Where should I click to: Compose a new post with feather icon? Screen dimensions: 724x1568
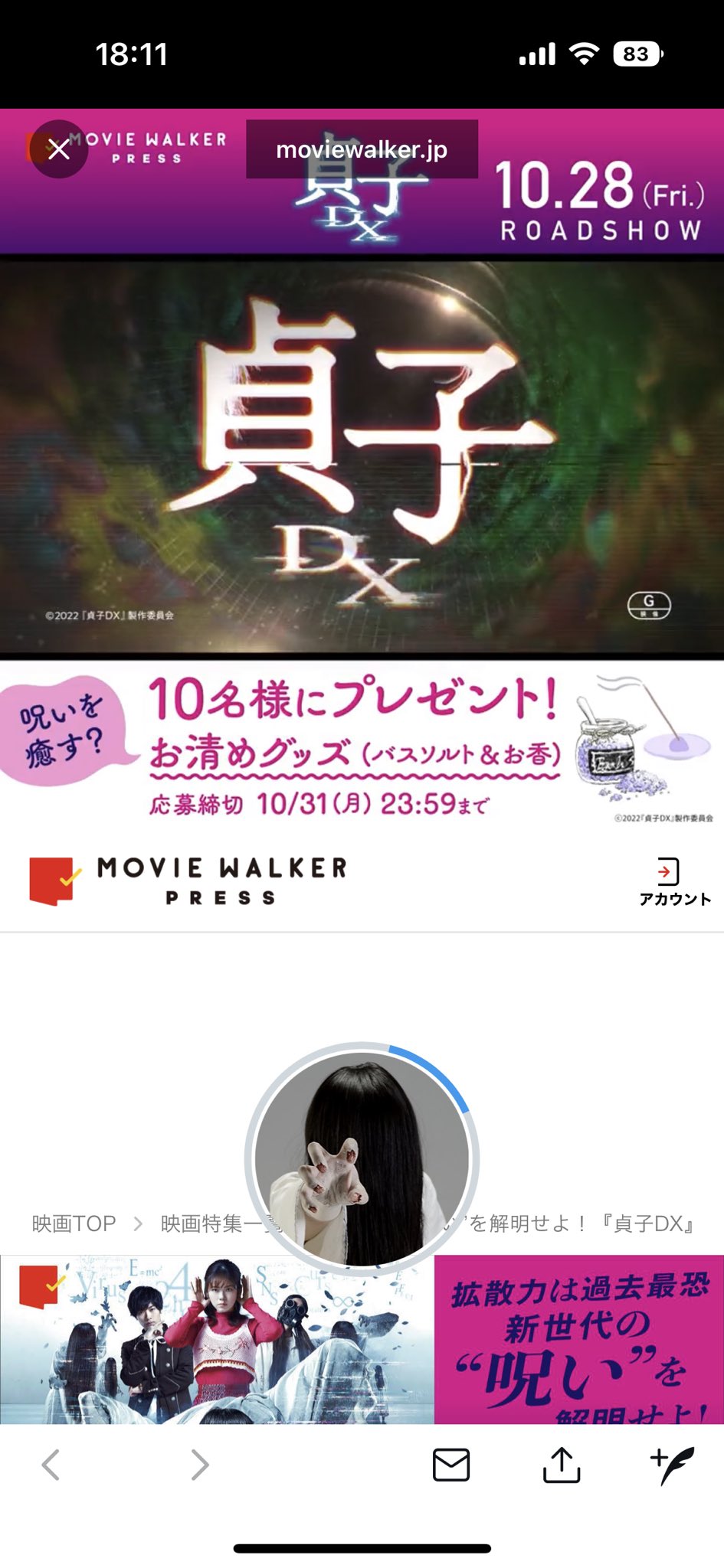pyautogui.click(x=672, y=1465)
